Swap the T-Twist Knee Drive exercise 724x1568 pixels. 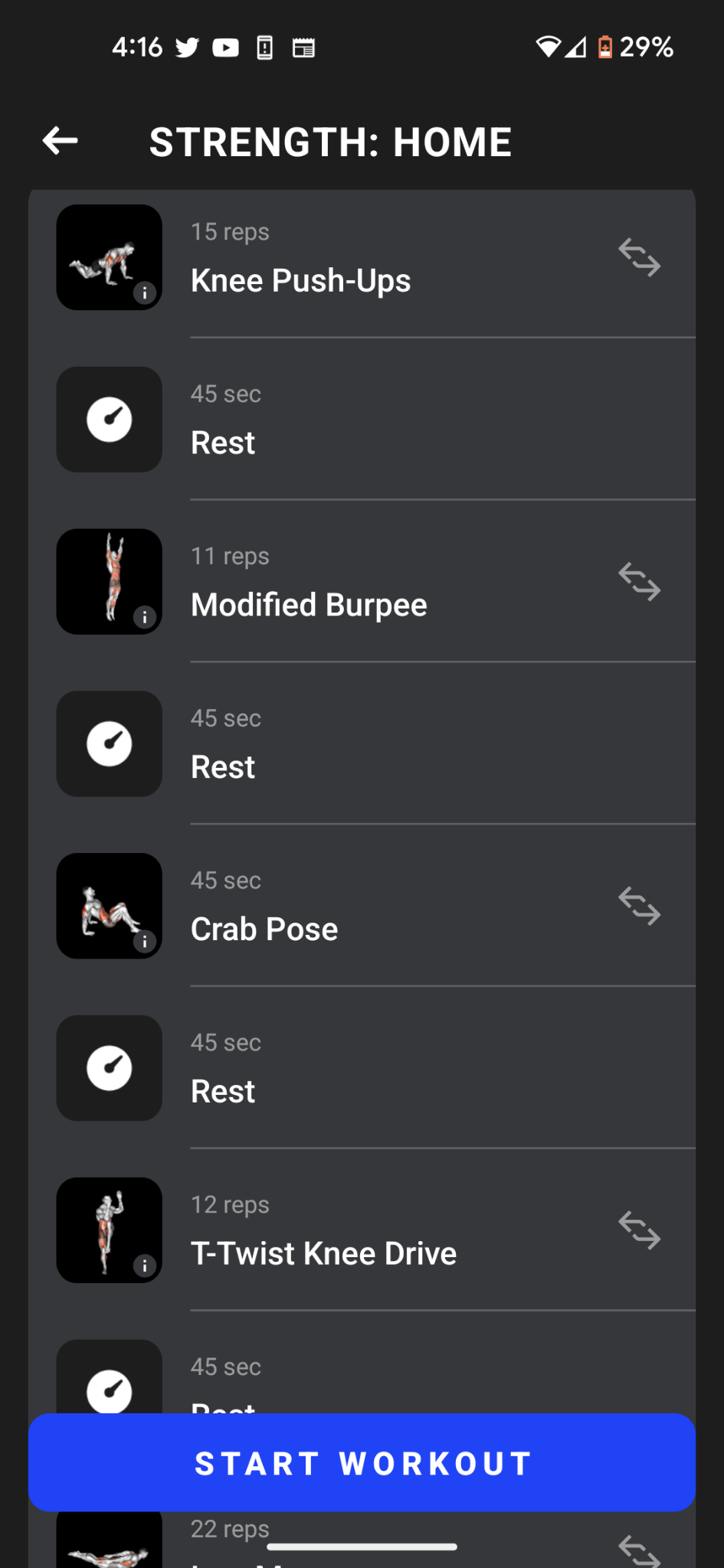coord(640,1231)
